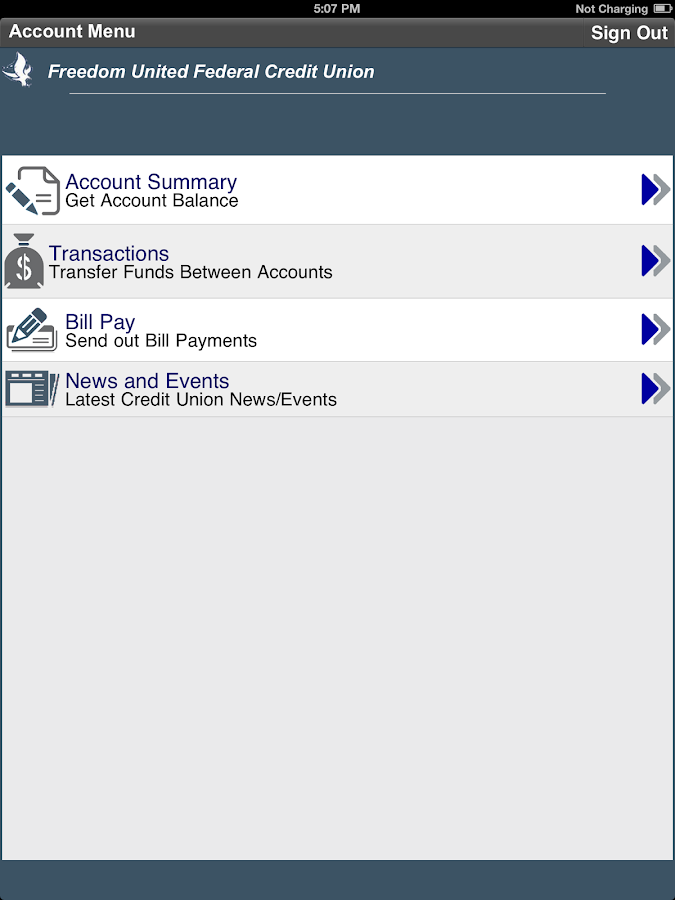Image resolution: width=675 pixels, height=900 pixels.
Task: View News and Events
Action: click(x=336, y=389)
